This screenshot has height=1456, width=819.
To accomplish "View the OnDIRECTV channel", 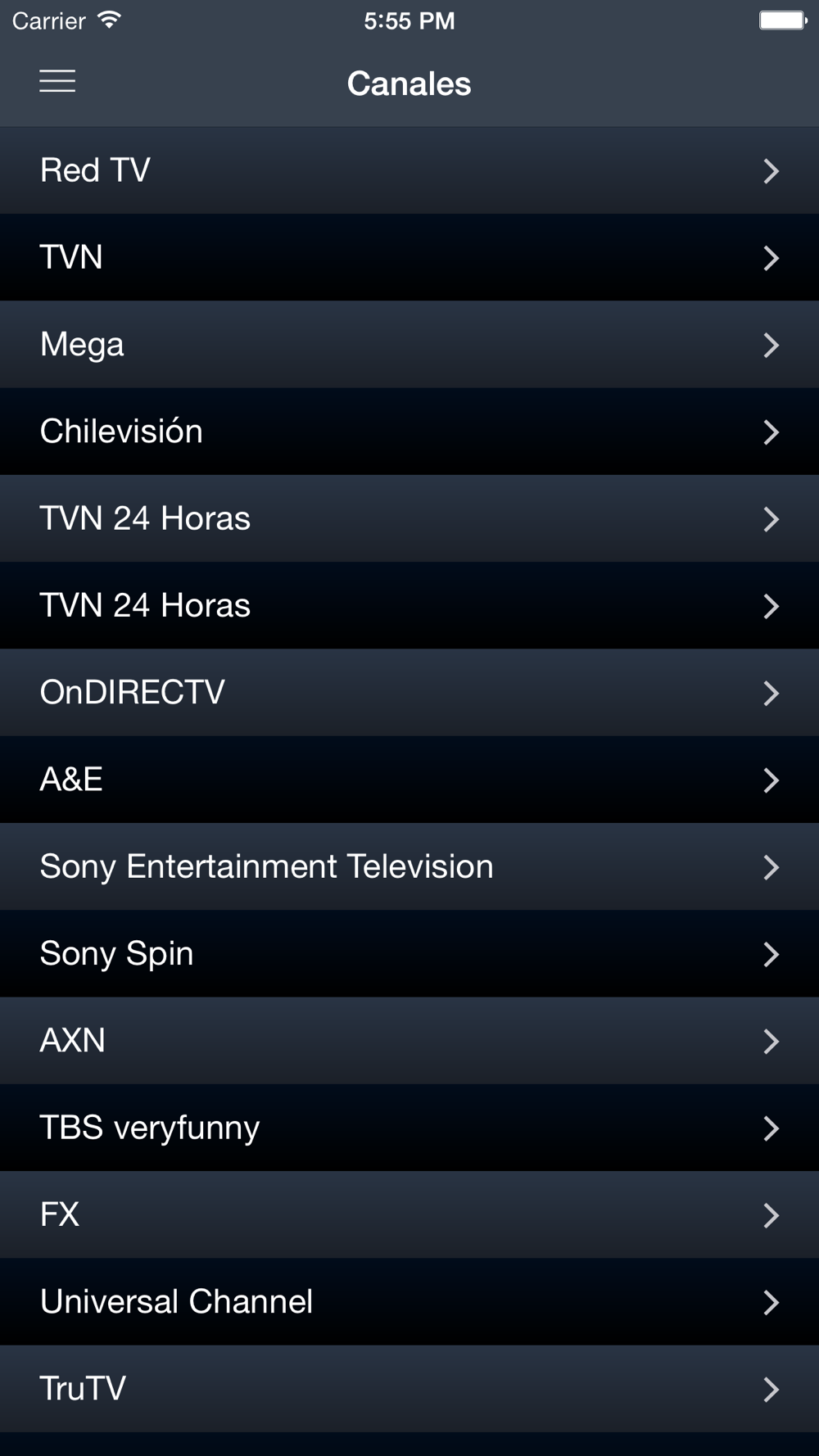I will coord(409,693).
